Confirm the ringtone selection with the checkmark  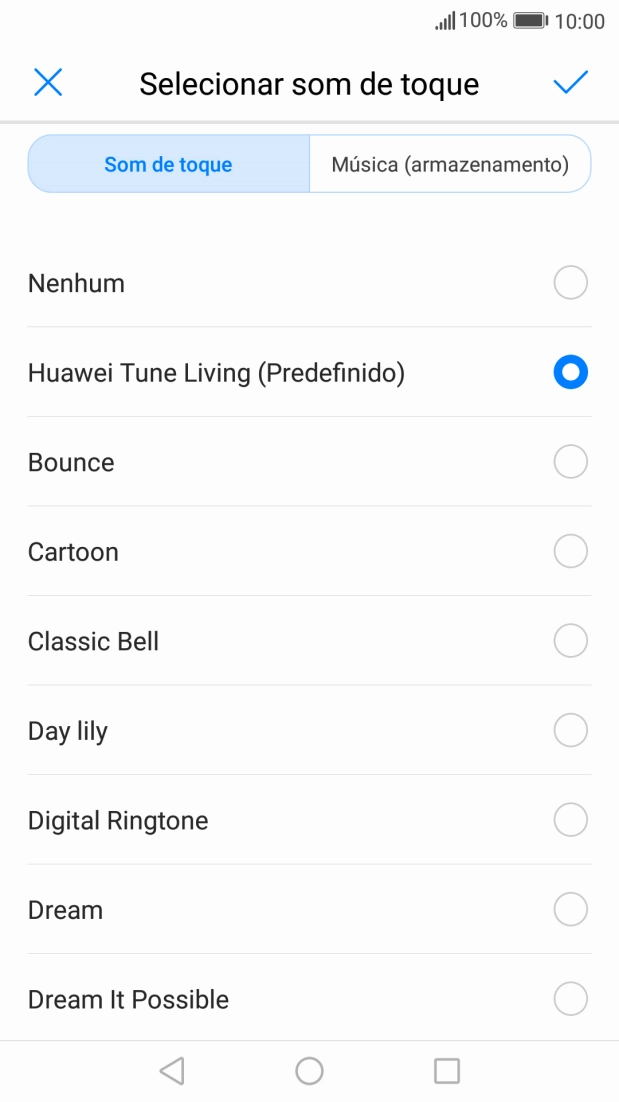coord(570,83)
